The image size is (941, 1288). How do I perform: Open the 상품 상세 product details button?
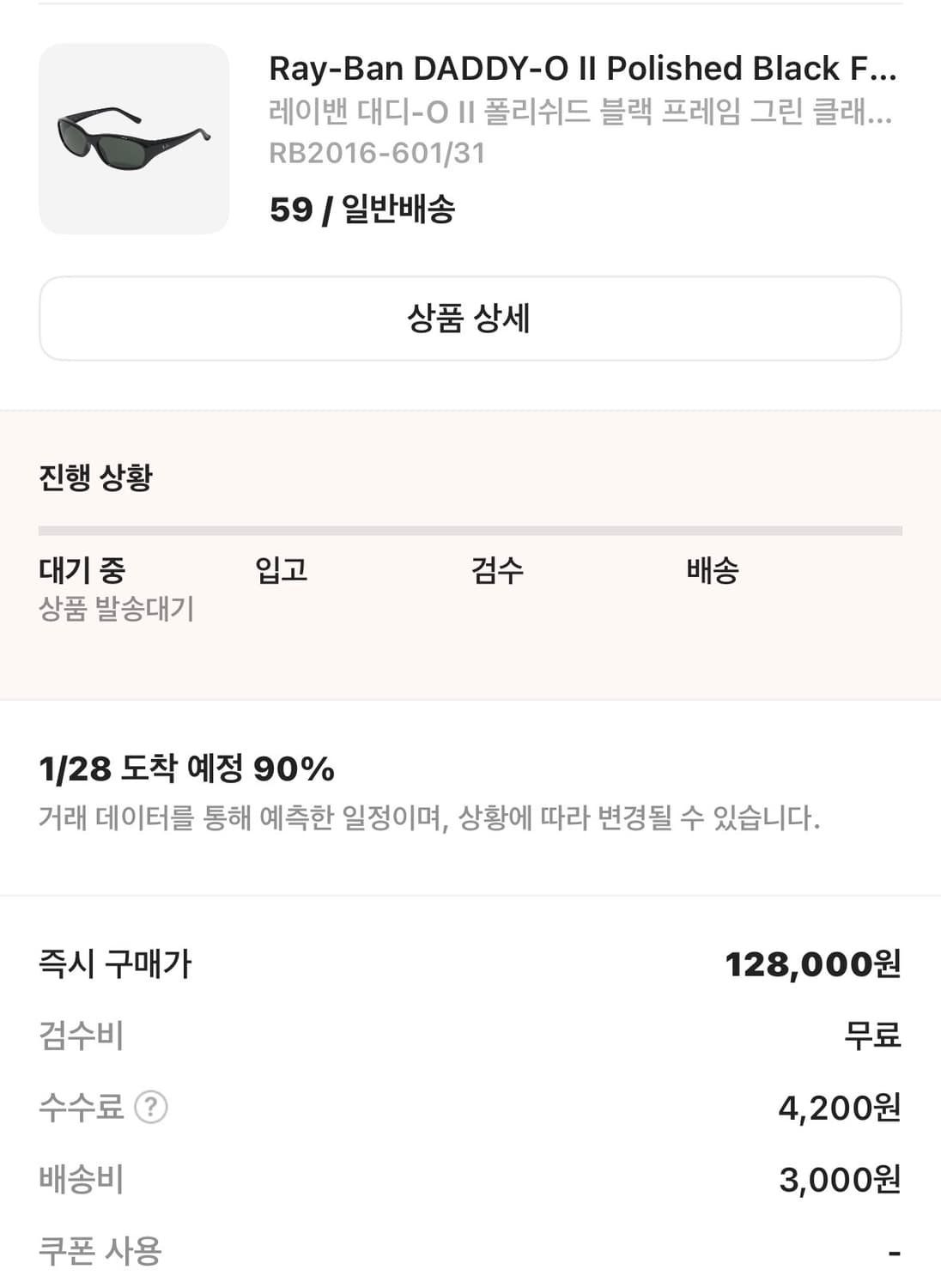coord(470,319)
